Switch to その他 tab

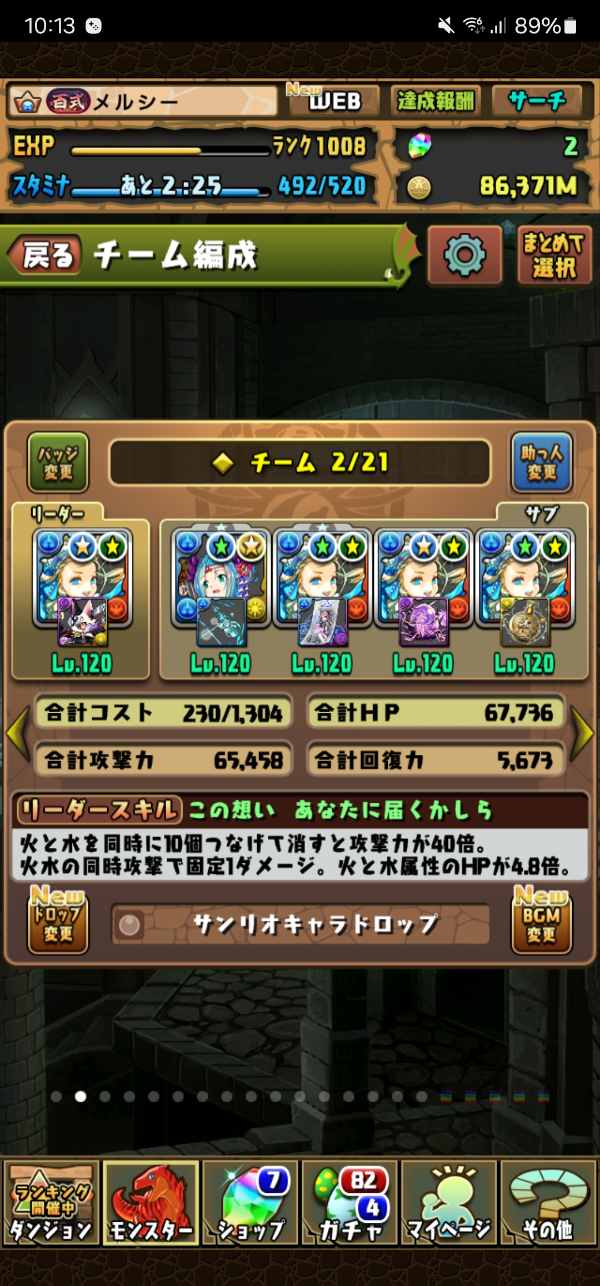coord(548,1215)
